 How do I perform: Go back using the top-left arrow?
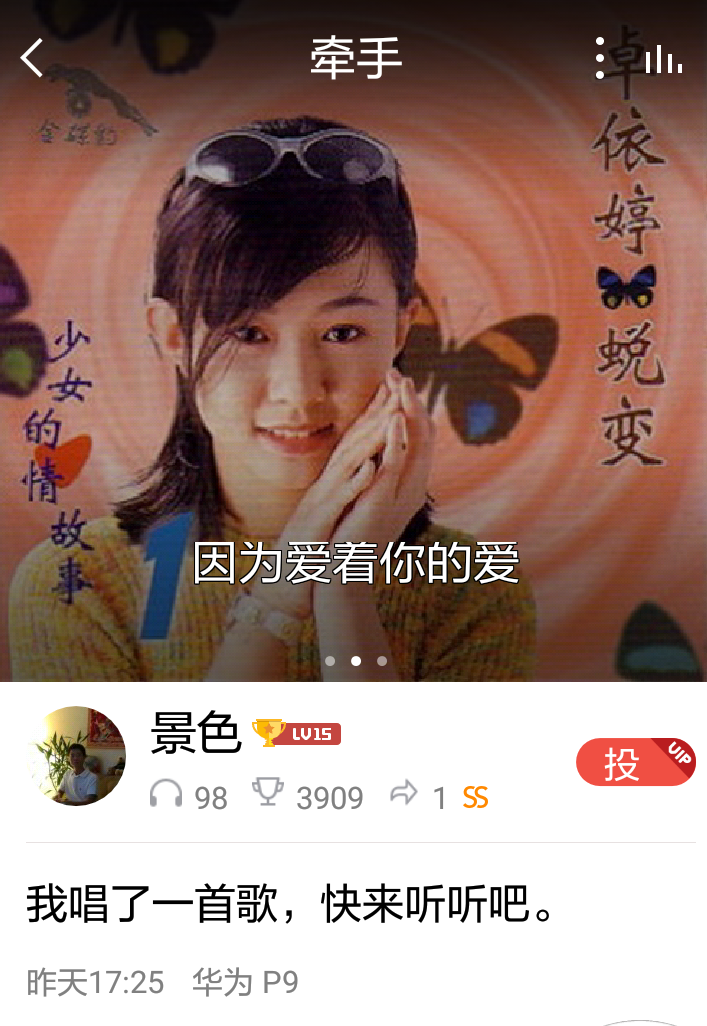pyautogui.click(x=32, y=58)
